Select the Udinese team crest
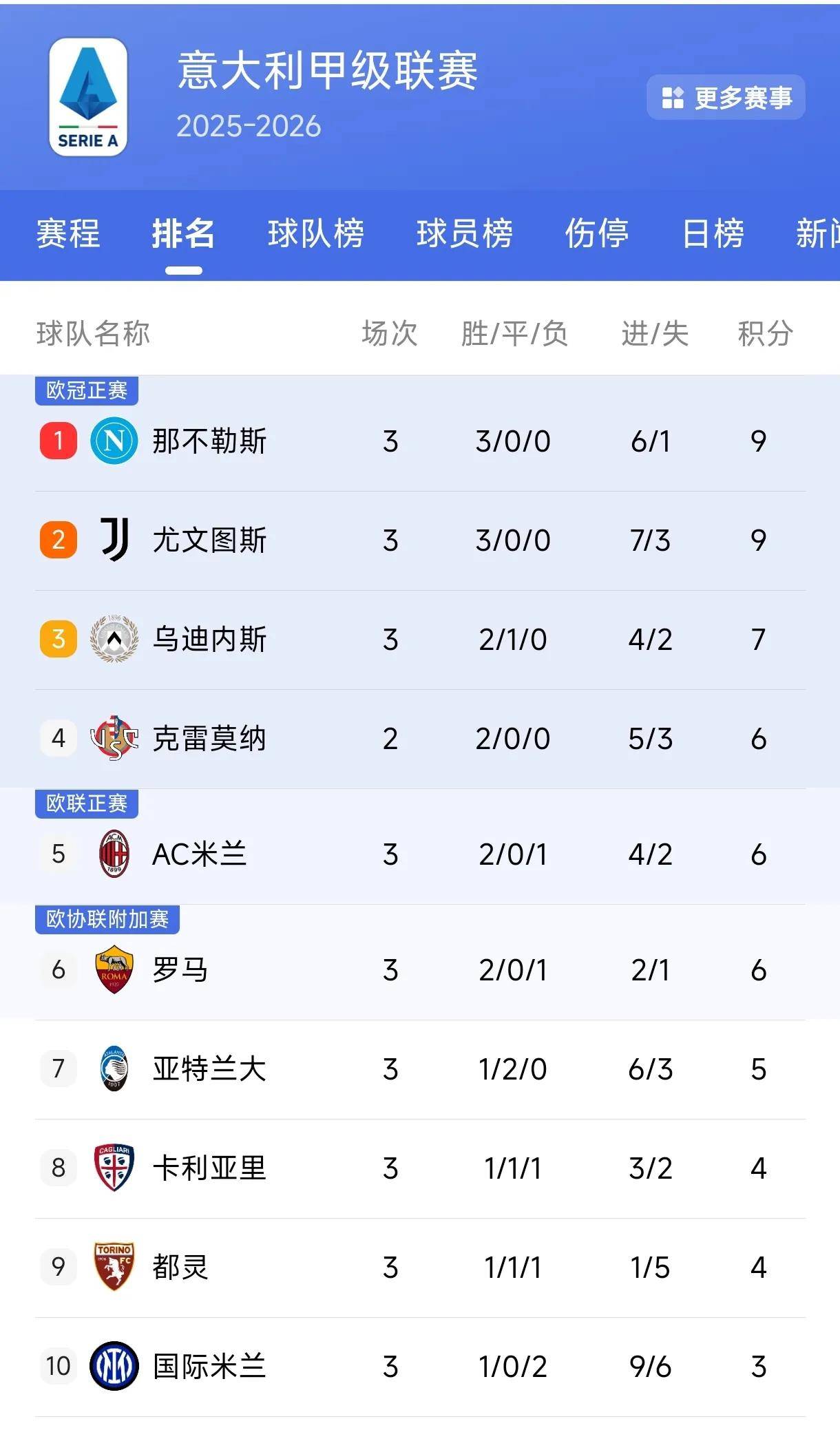 [114, 640]
